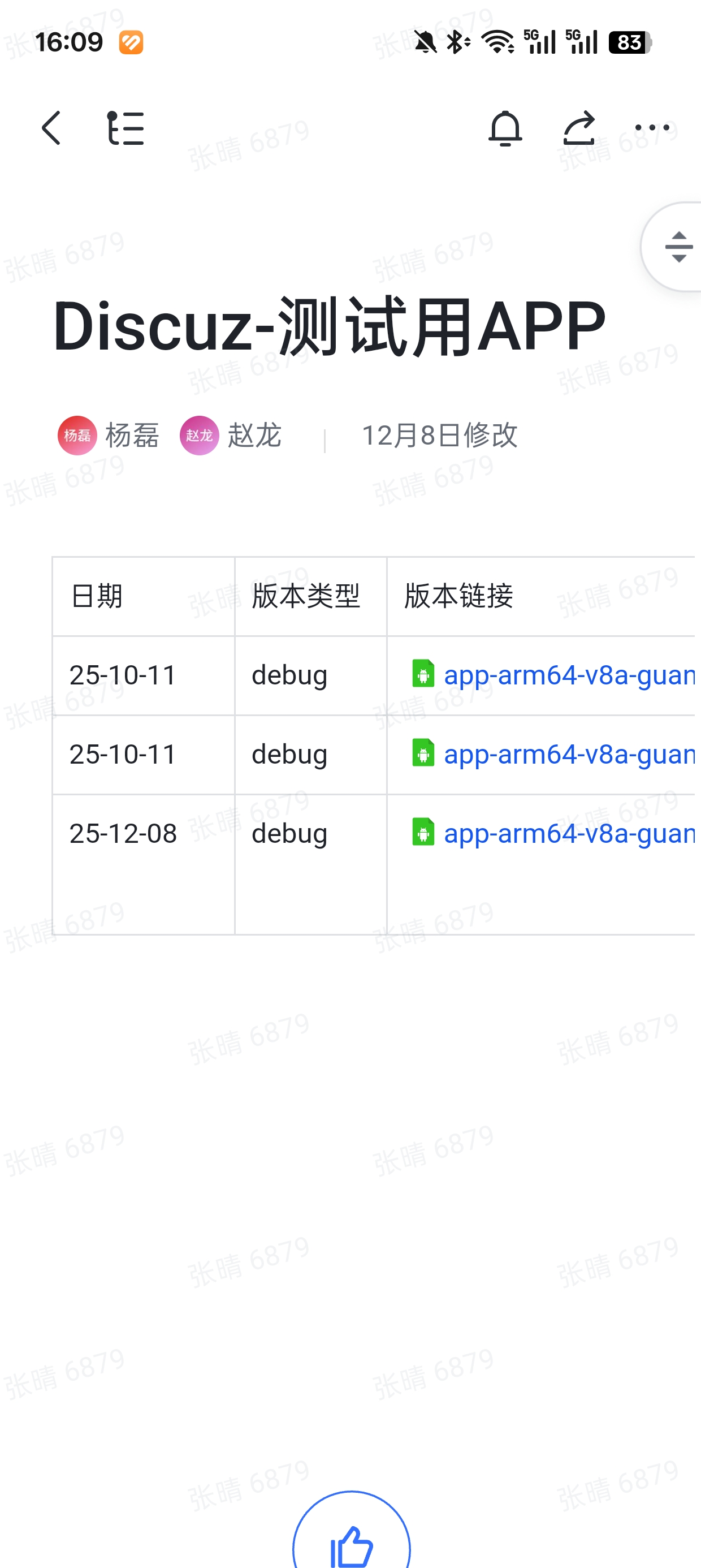Go back using the top-left arrow

click(x=51, y=128)
